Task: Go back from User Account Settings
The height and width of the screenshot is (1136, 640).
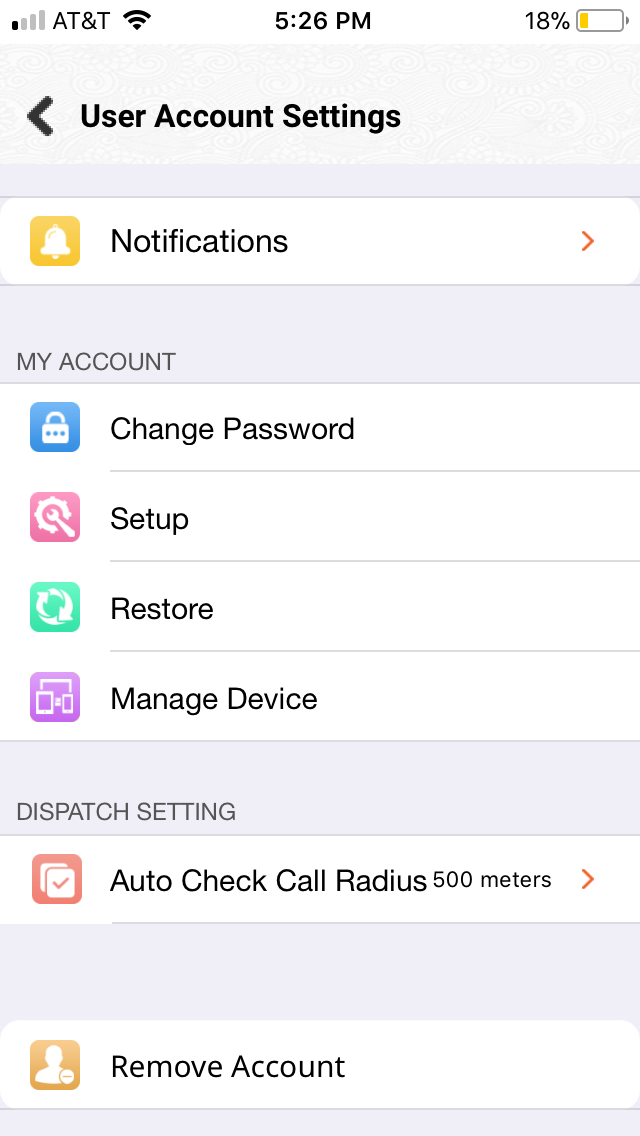Action: 42,117
